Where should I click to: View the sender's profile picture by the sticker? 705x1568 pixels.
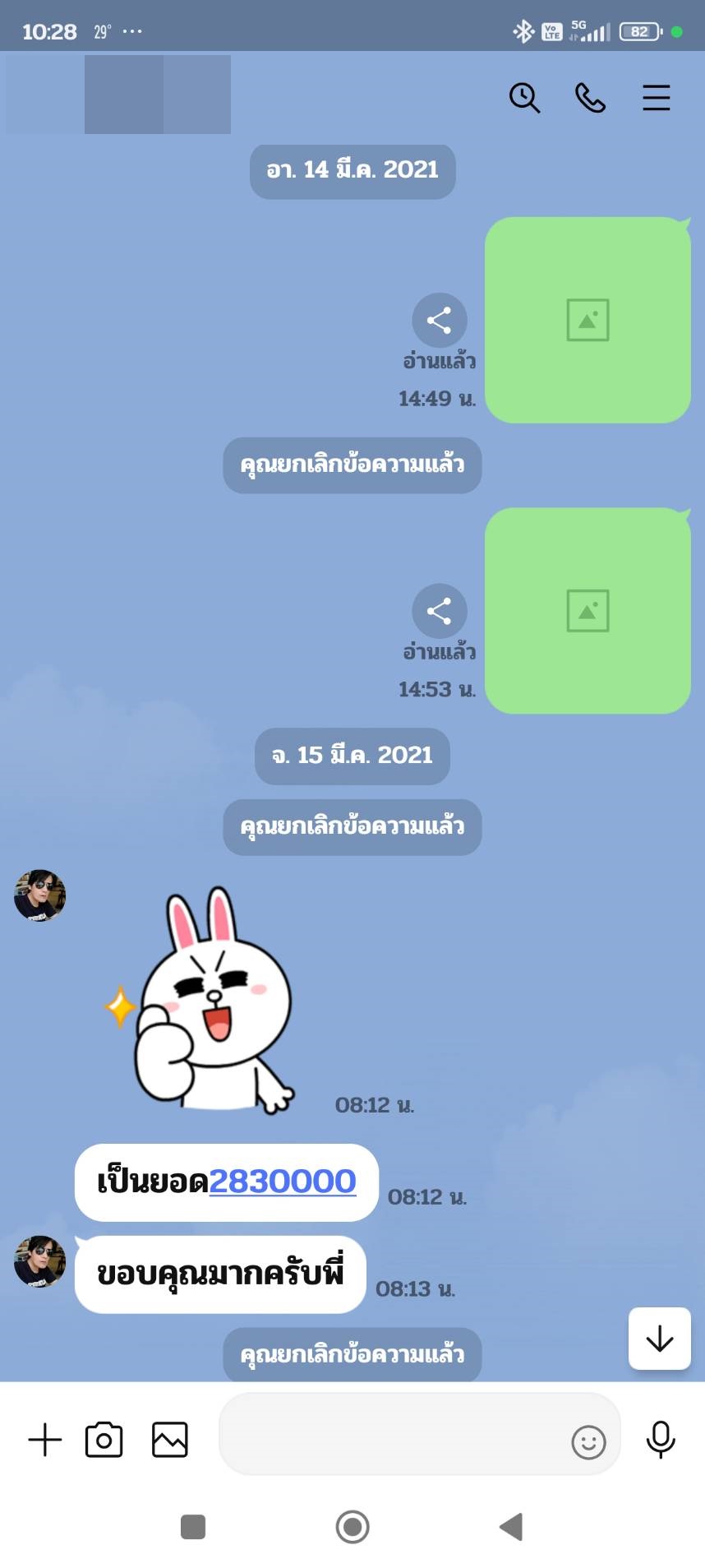click(x=39, y=895)
